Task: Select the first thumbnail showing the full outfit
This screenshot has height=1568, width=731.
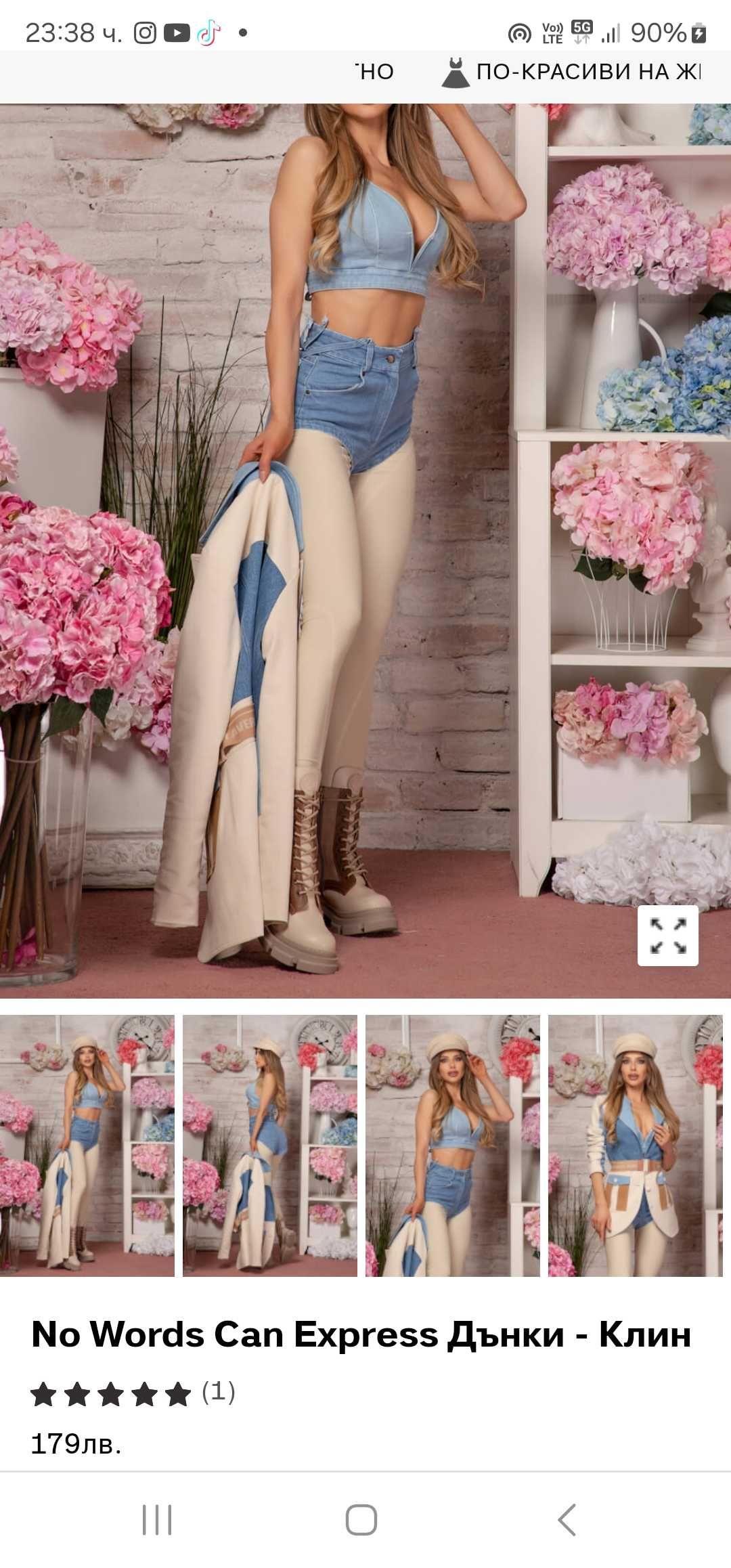Action: (87, 1145)
